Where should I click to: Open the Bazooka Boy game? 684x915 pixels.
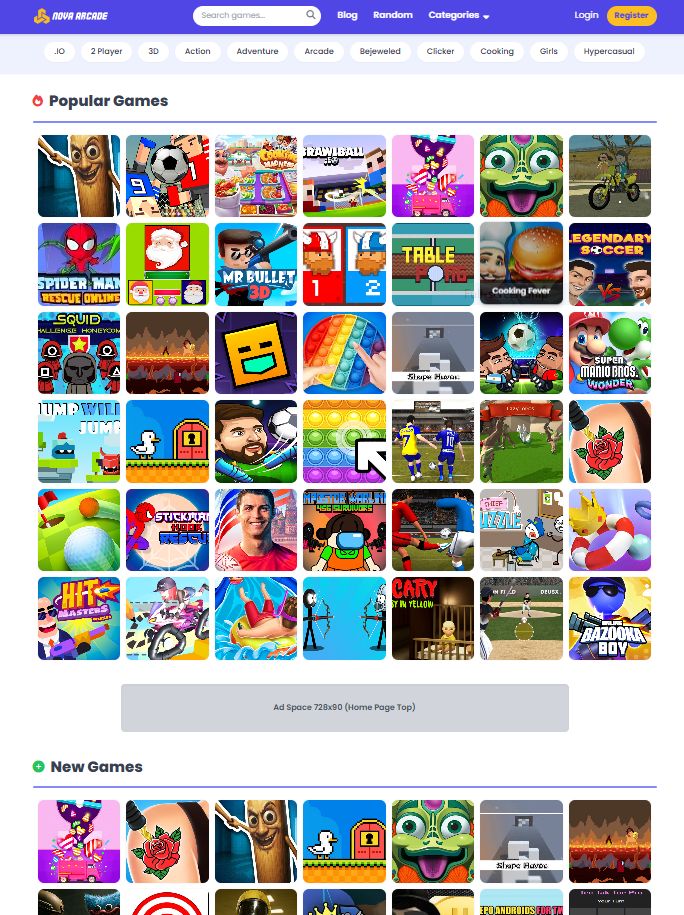[609, 618]
